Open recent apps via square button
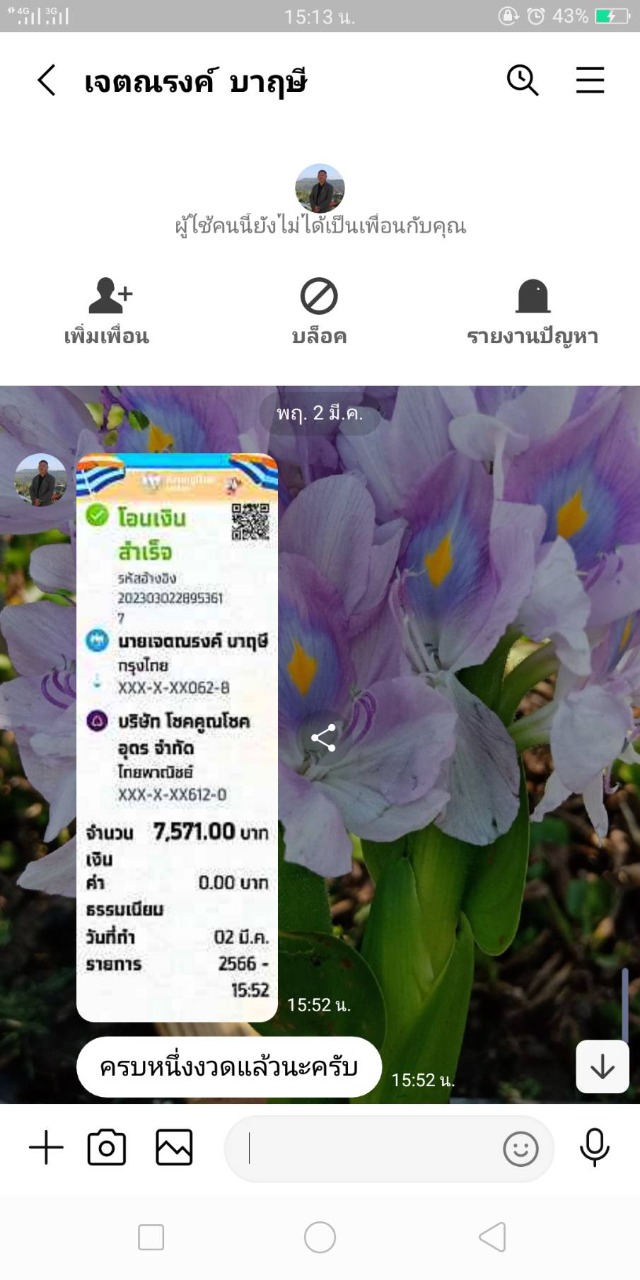640x1280 pixels. coord(151,1238)
